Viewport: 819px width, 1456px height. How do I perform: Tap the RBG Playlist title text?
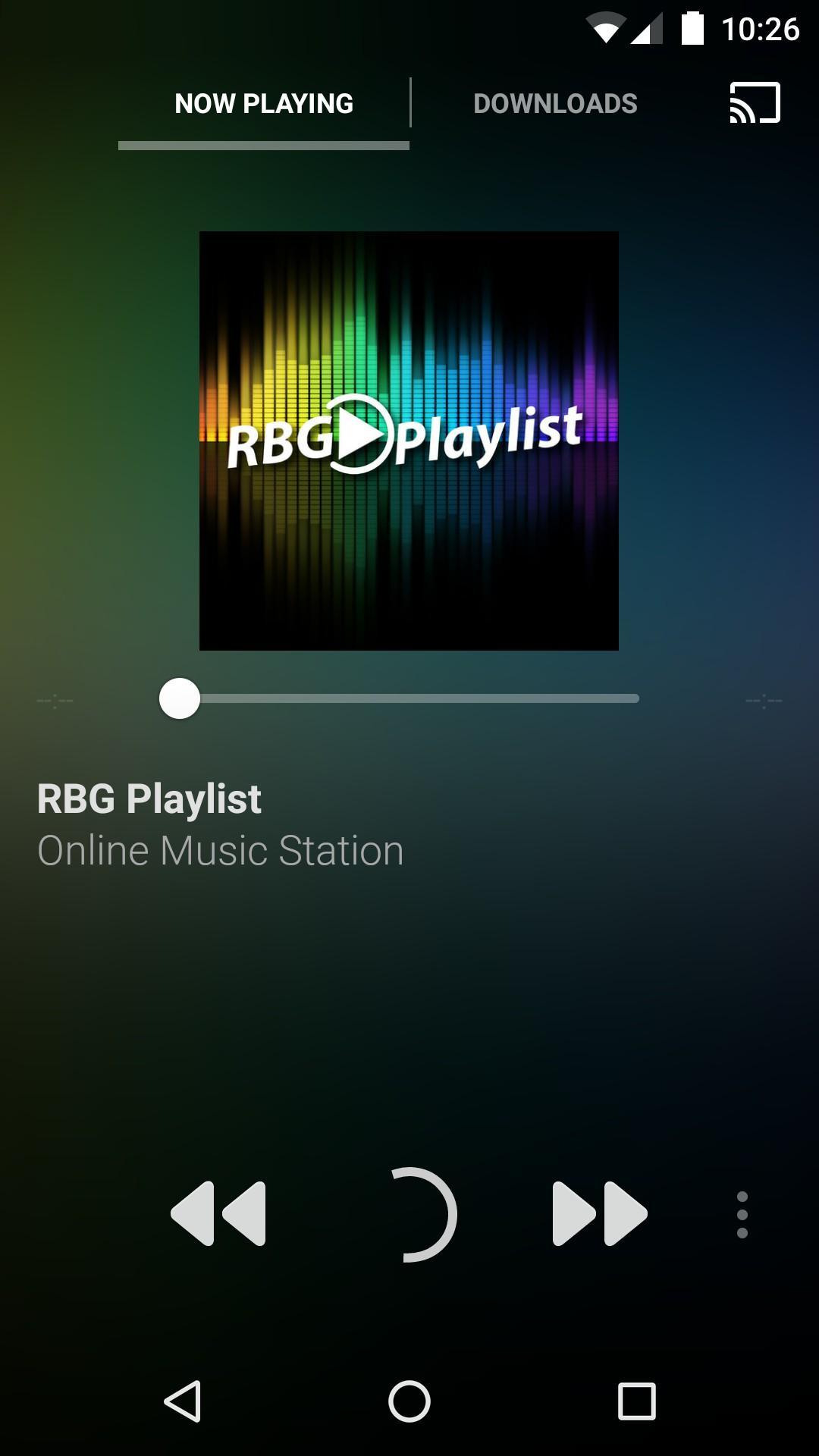pos(149,799)
